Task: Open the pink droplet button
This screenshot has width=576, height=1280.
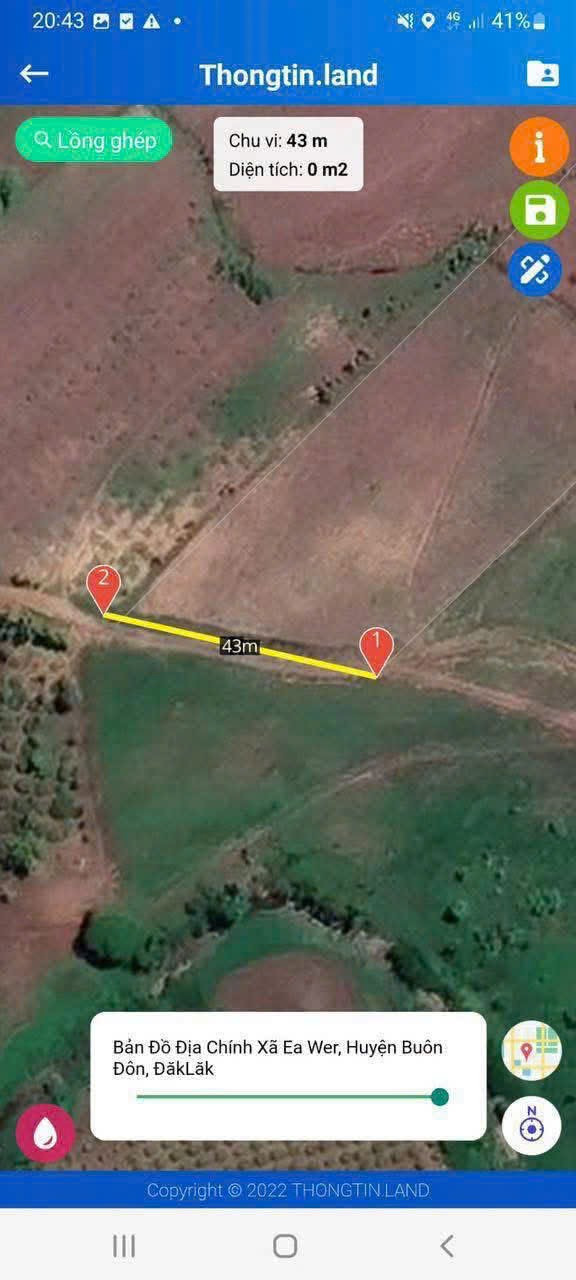Action: [45, 1133]
